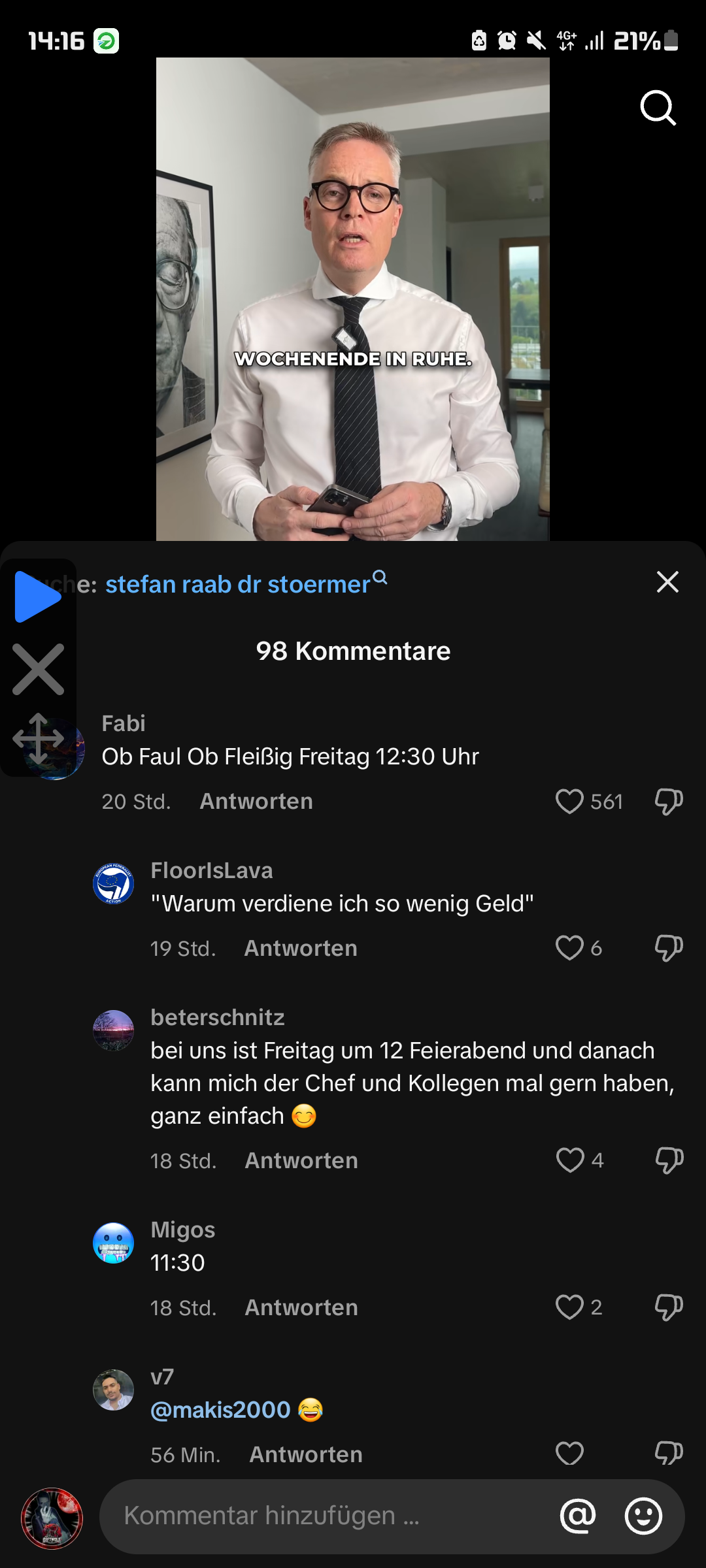706x1568 pixels.
Task: Dislike Fabi's comment
Action: pyautogui.click(x=668, y=801)
